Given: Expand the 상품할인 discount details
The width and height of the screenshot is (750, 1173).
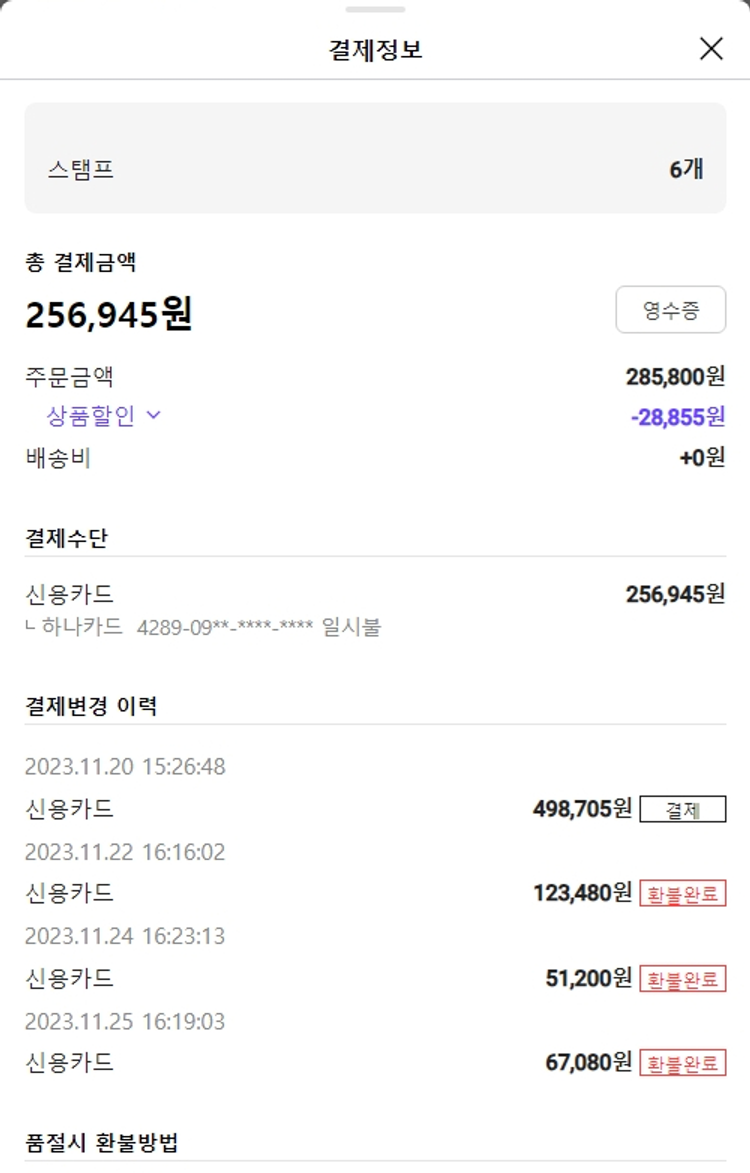Looking at the screenshot, I should (x=104, y=416).
